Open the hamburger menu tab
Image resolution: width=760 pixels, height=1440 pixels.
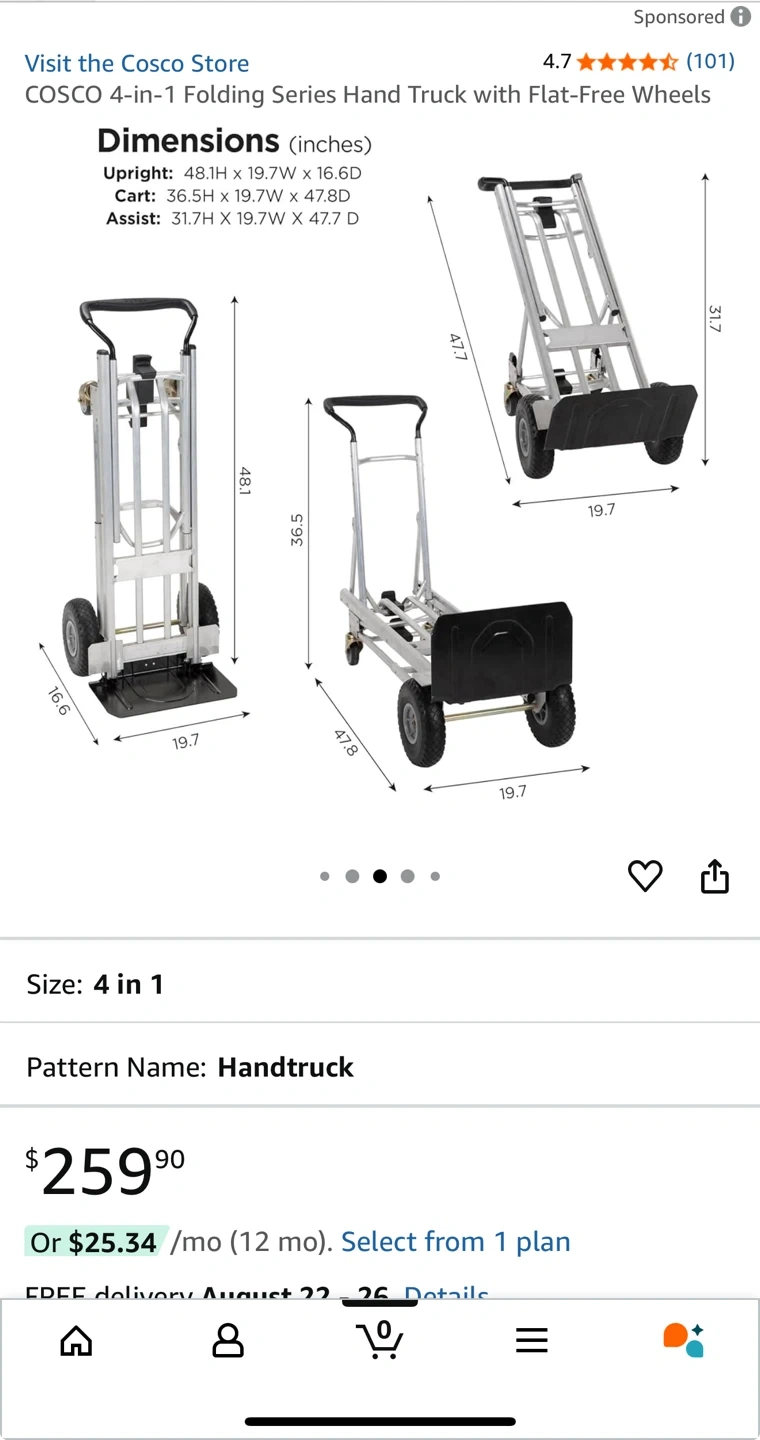tap(532, 1340)
